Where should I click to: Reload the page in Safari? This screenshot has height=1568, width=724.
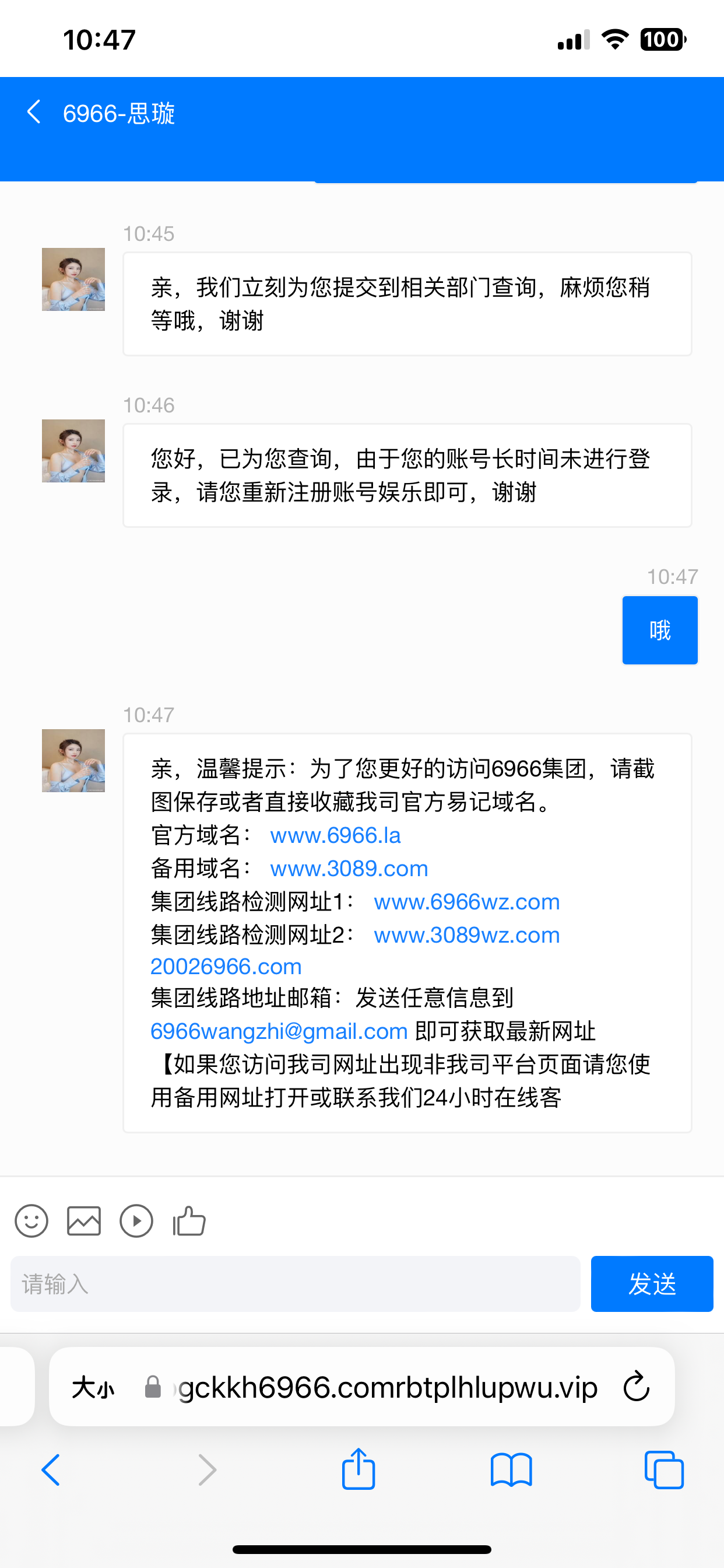coord(637,1387)
